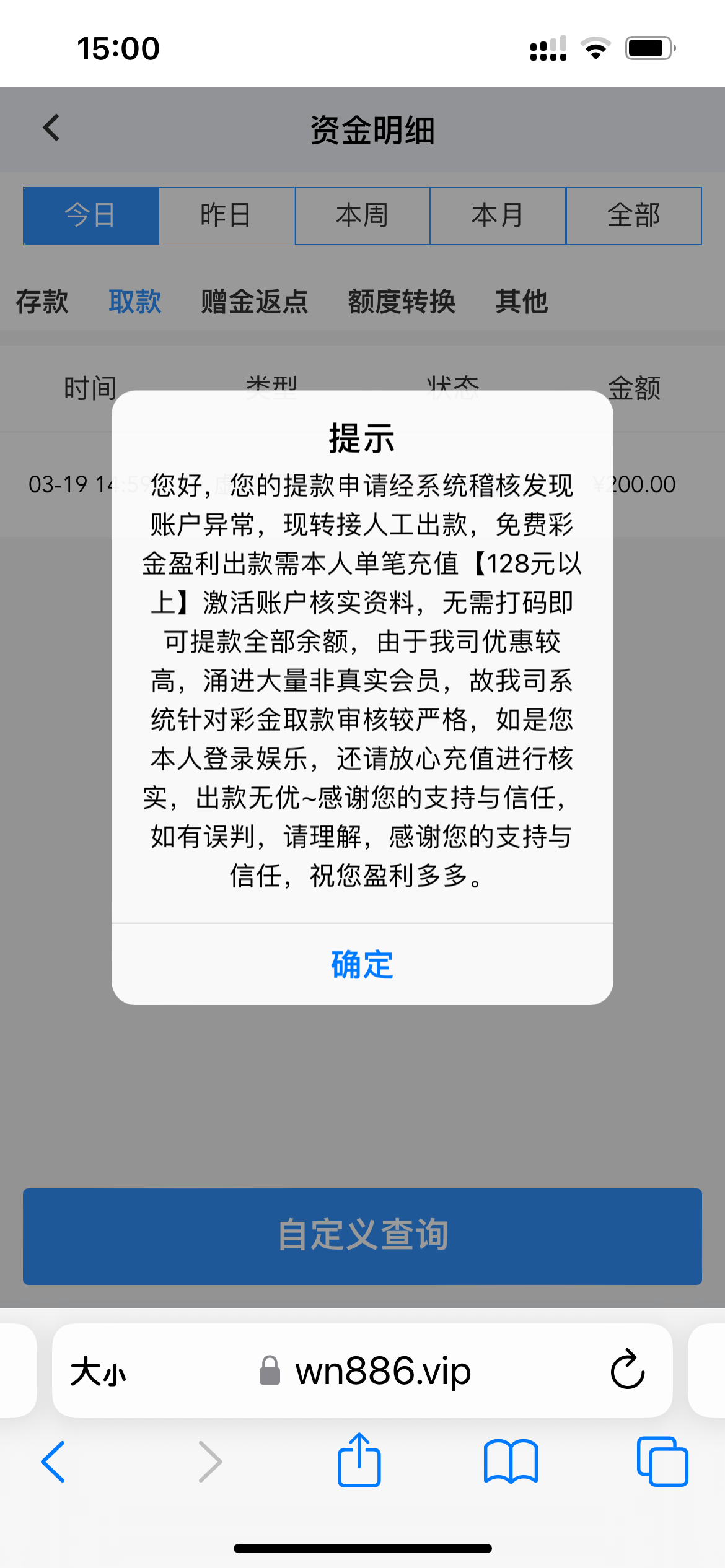Viewport: 725px width, 1568px height.
Task: Tap the lock icon beside wn886.vip
Action: tap(270, 1370)
